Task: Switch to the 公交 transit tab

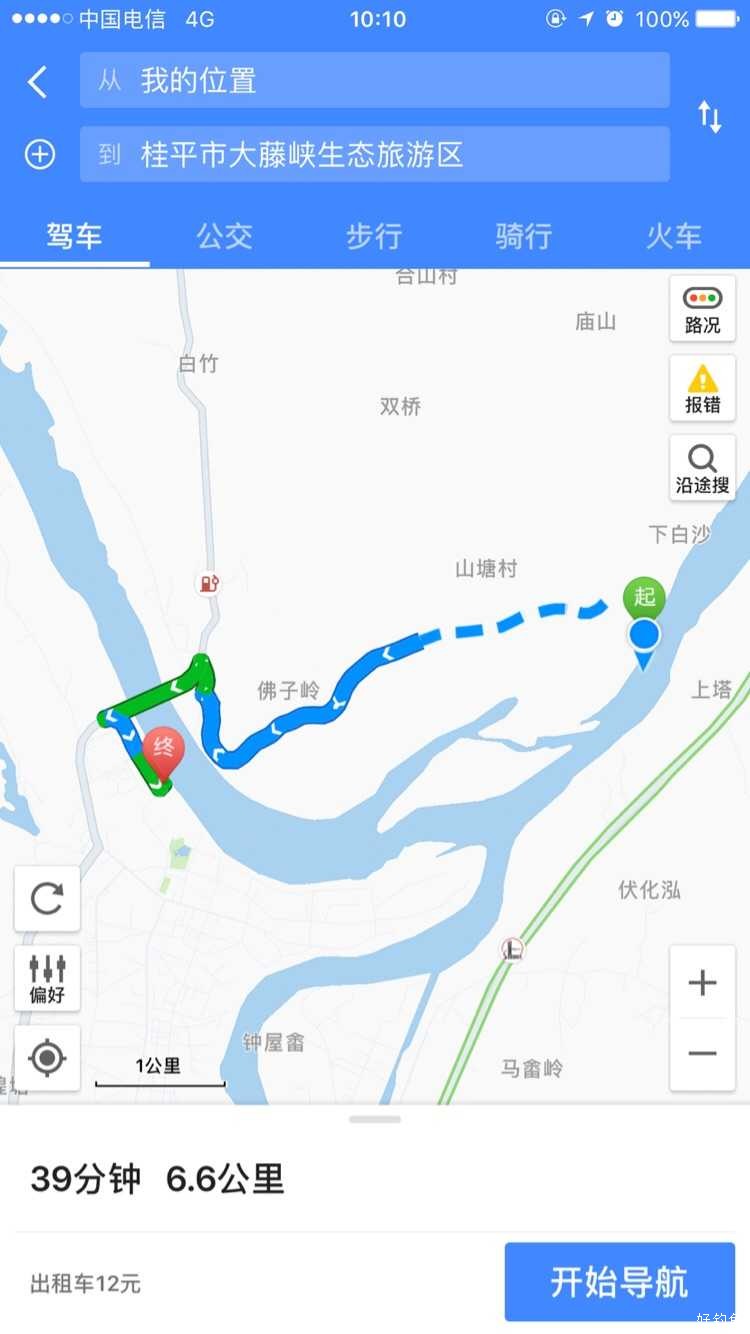Action: (224, 237)
